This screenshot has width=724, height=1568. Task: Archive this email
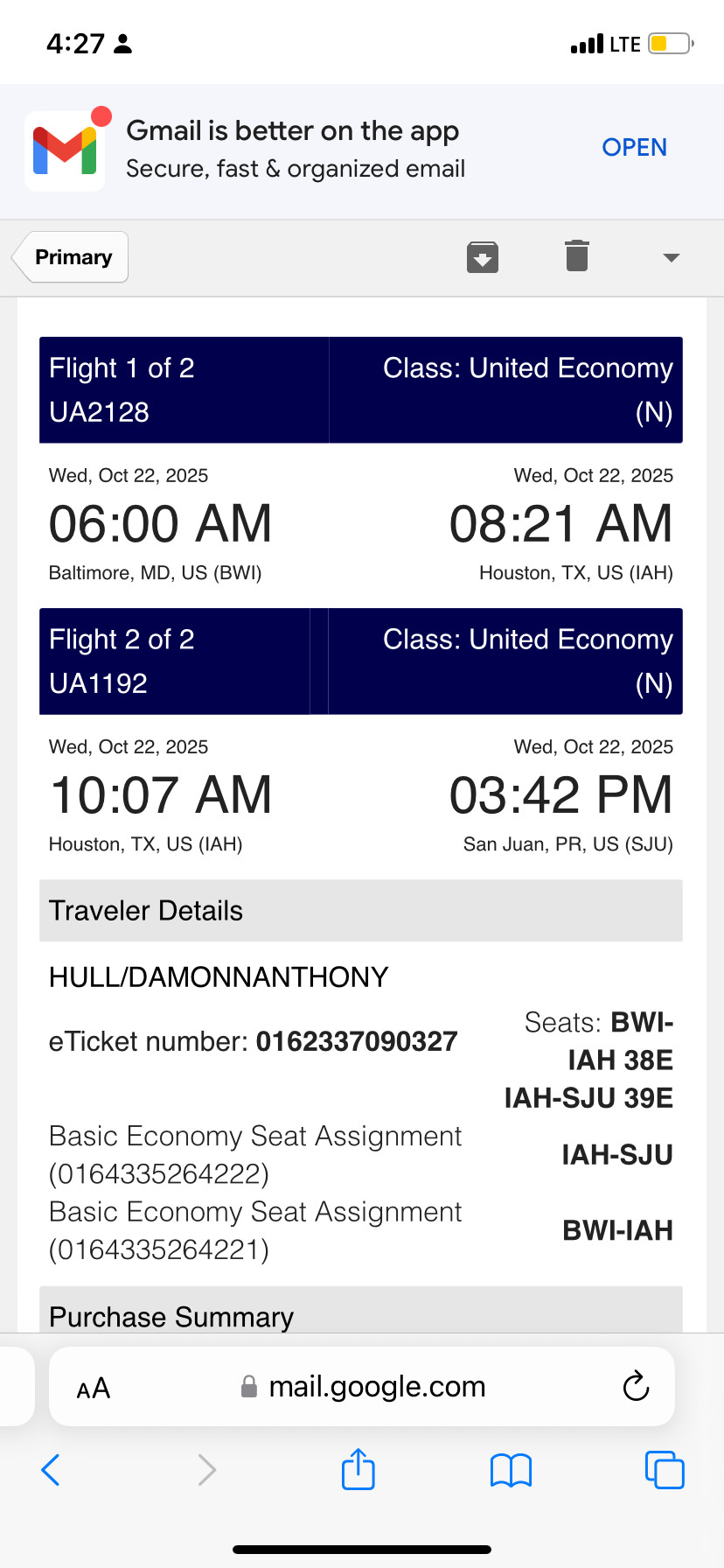[483, 257]
